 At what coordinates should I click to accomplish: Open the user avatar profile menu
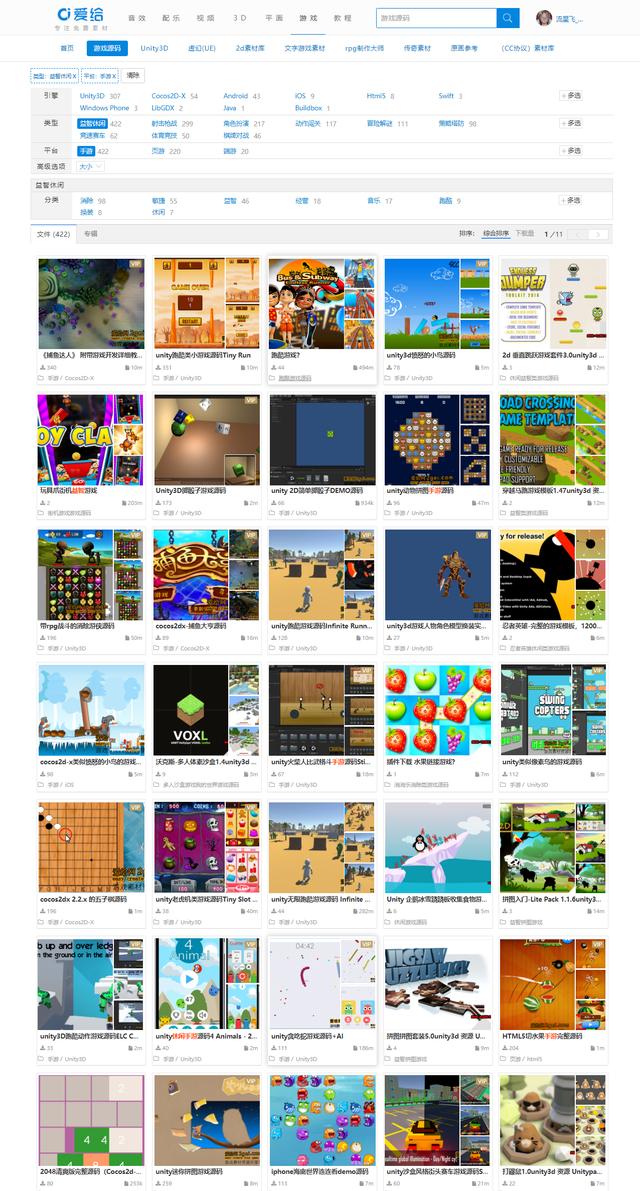(x=544, y=18)
